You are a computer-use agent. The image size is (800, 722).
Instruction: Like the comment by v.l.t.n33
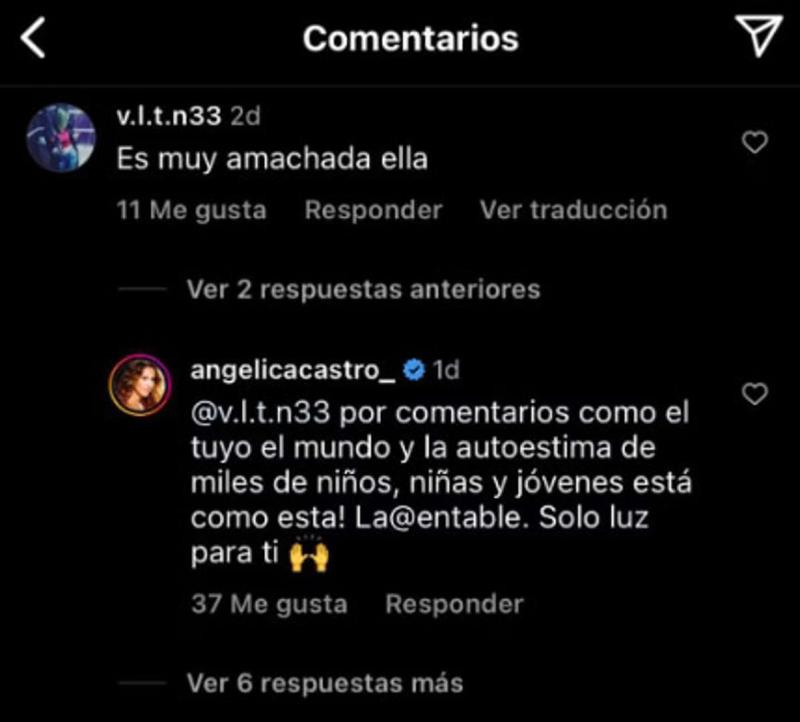[x=755, y=143]
